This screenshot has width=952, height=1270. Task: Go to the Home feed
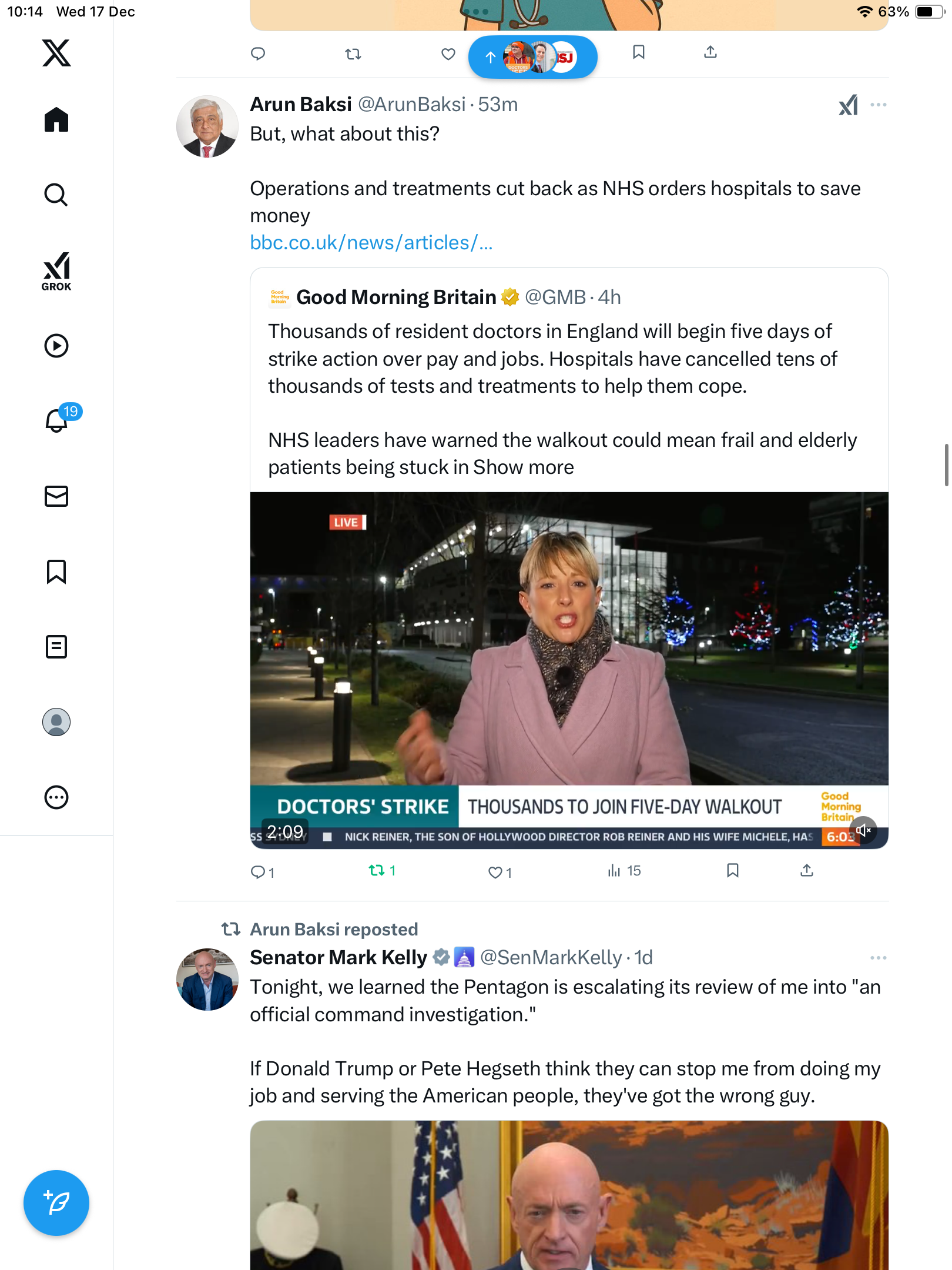56,120
